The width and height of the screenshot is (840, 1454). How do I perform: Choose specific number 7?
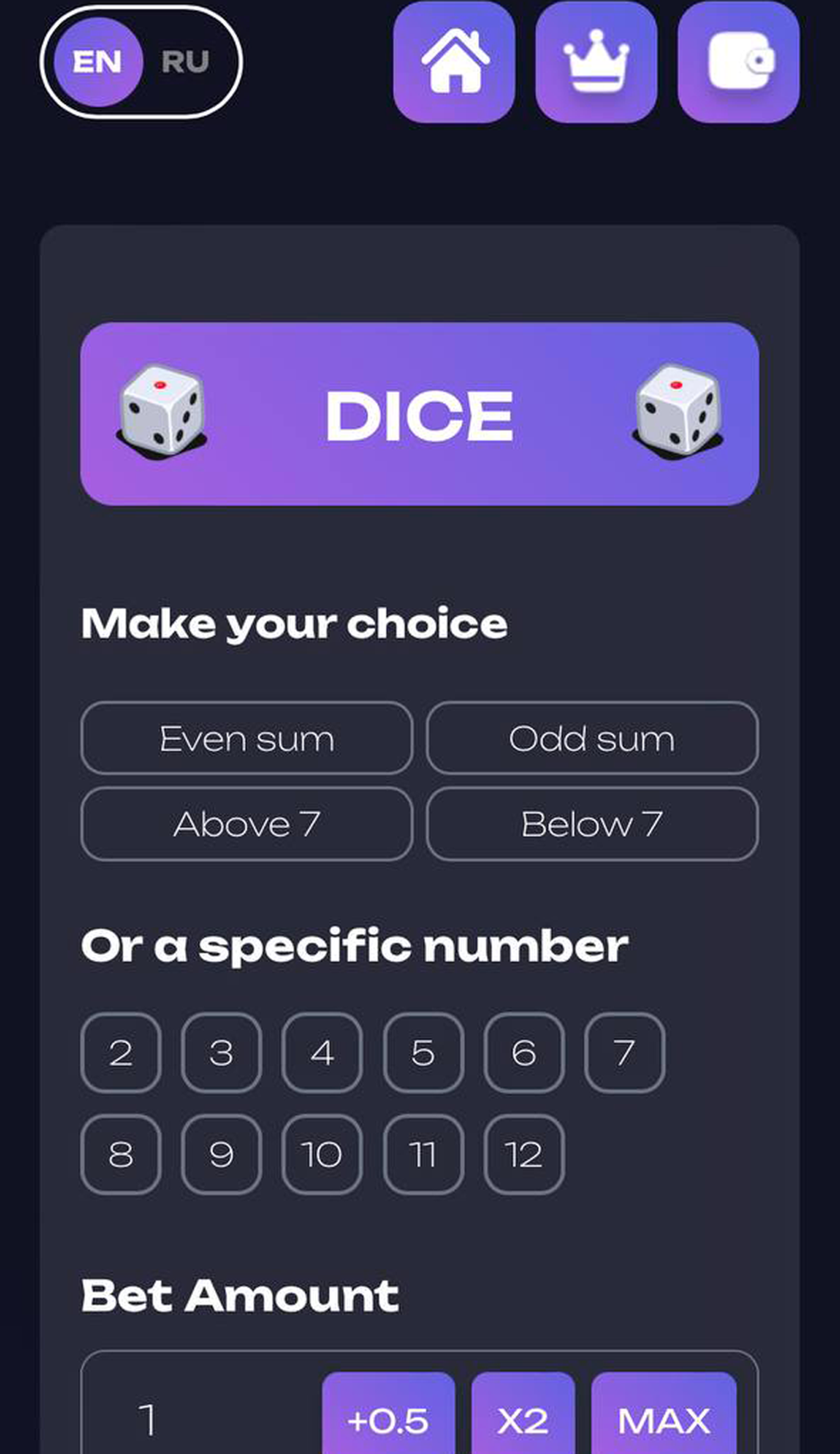(624, 1053)
